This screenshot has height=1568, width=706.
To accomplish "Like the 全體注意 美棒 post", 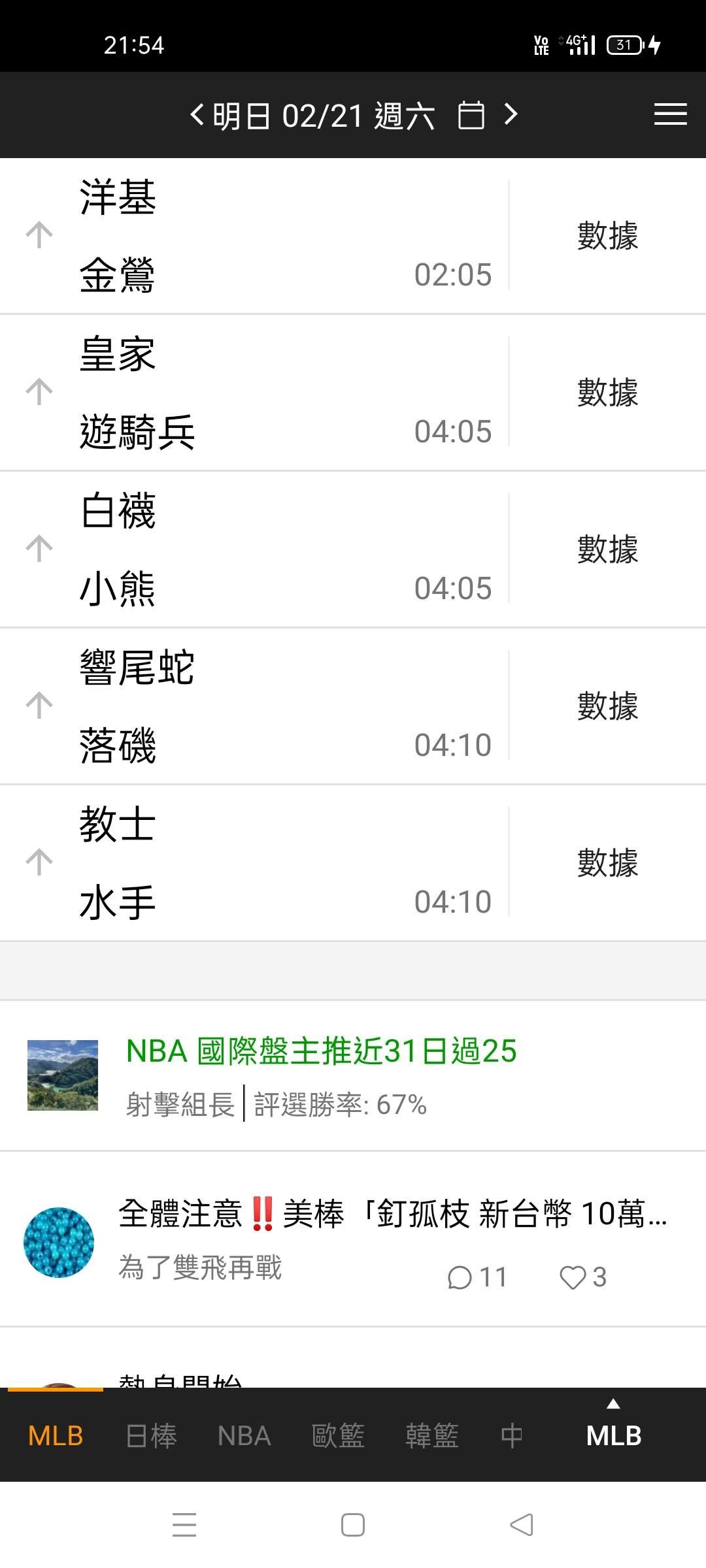I will [573, 1277].
